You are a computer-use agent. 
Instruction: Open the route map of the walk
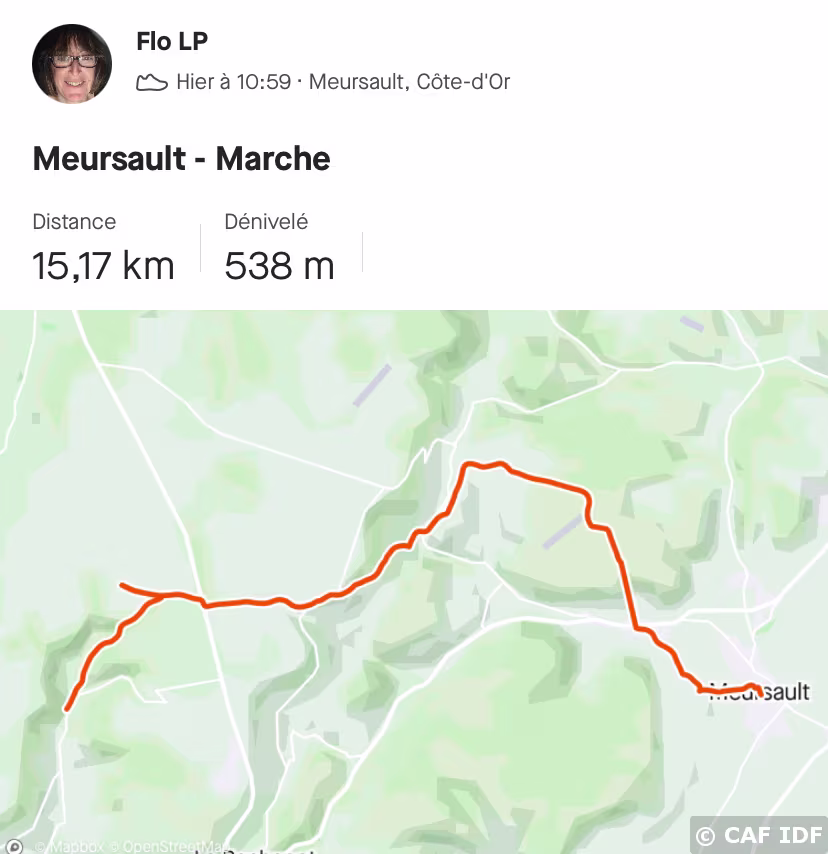414,580
